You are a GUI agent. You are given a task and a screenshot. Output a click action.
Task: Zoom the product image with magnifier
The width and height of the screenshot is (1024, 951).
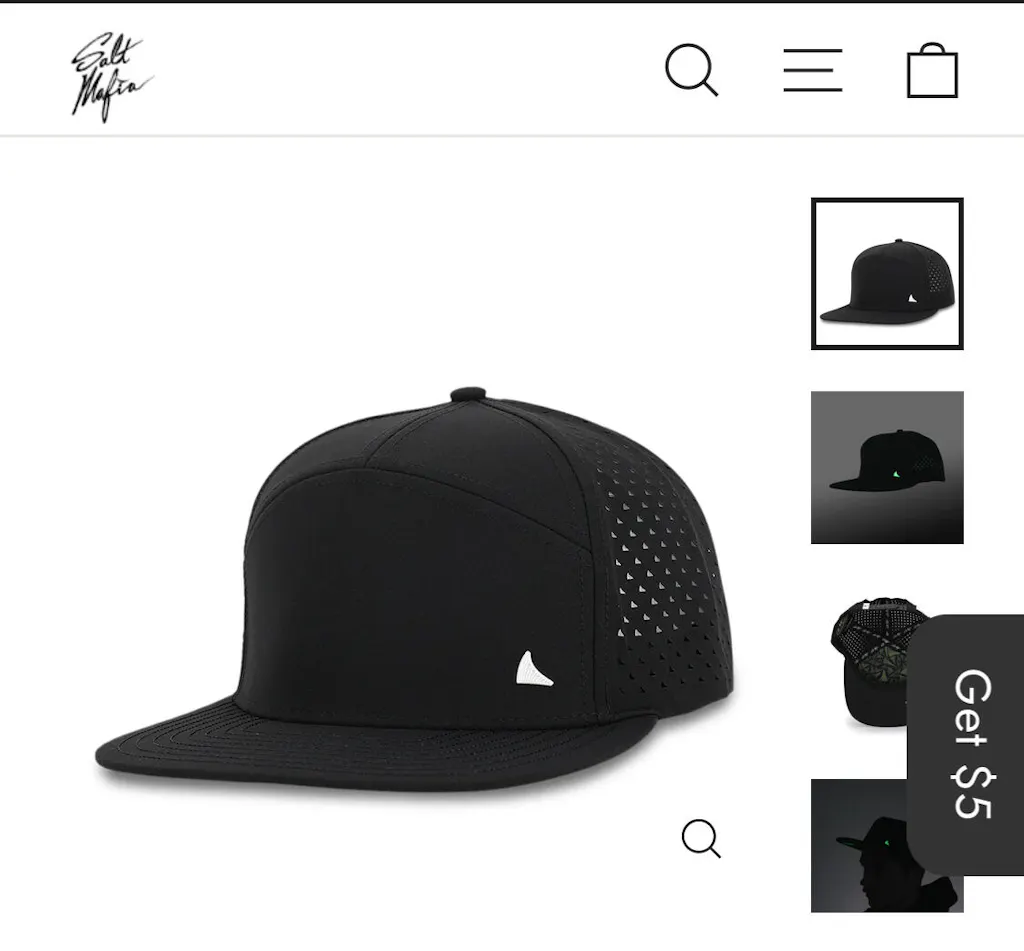(x=701, y=838)
